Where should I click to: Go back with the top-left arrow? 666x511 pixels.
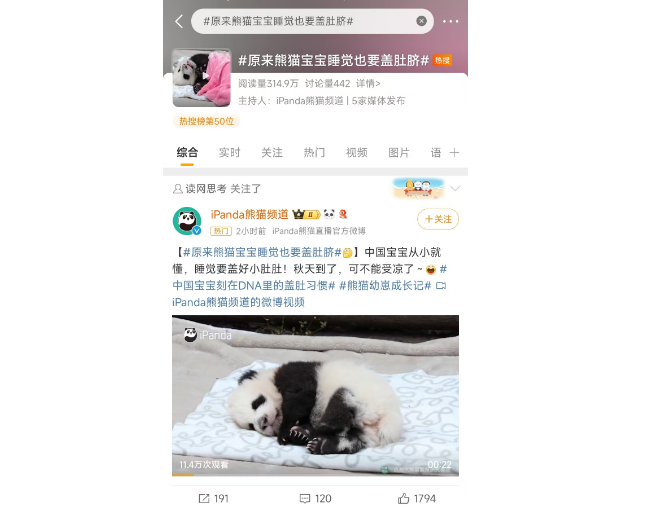pyautogui.click(x=178, y=21)
